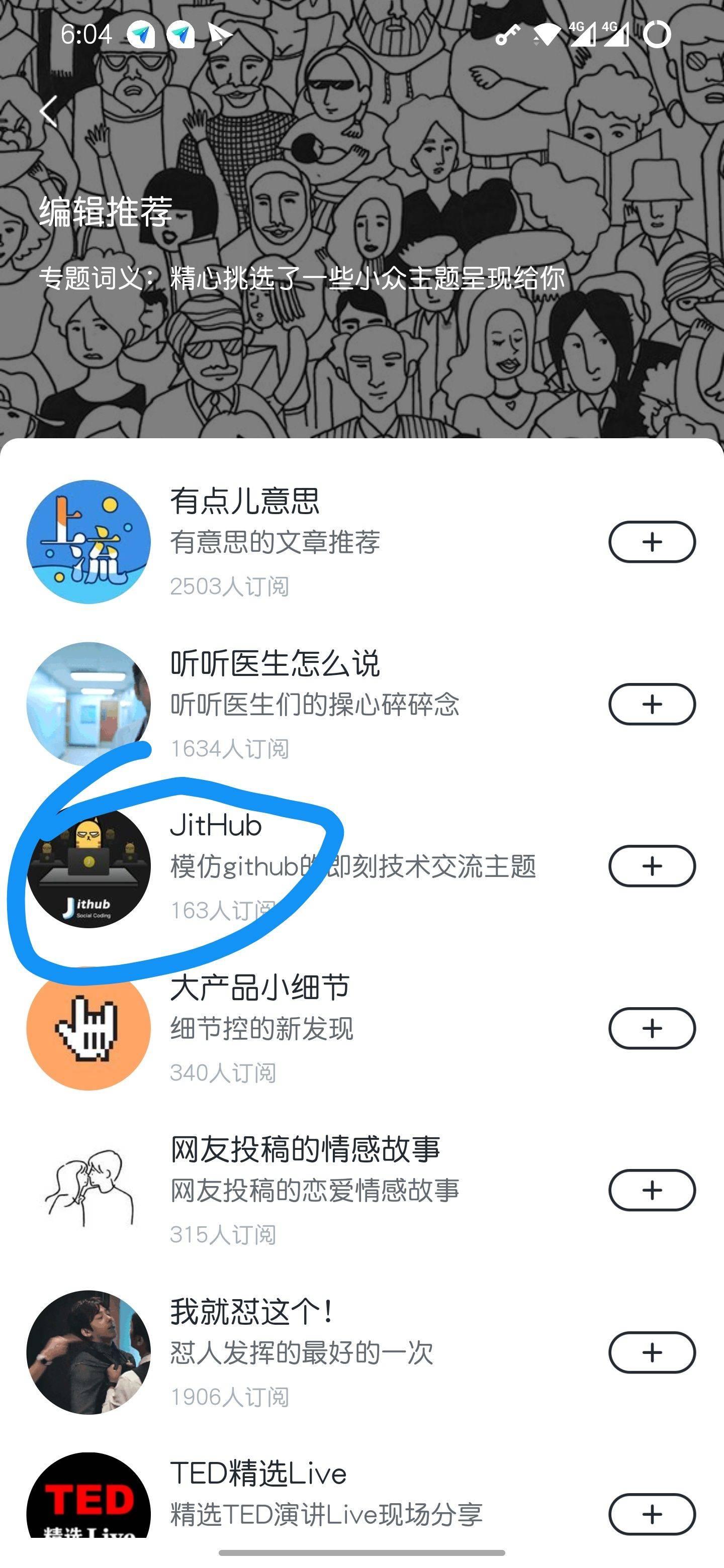Add 网友投稿的情感故事 to subscriptions
724x1568 pixels.
652,1190
